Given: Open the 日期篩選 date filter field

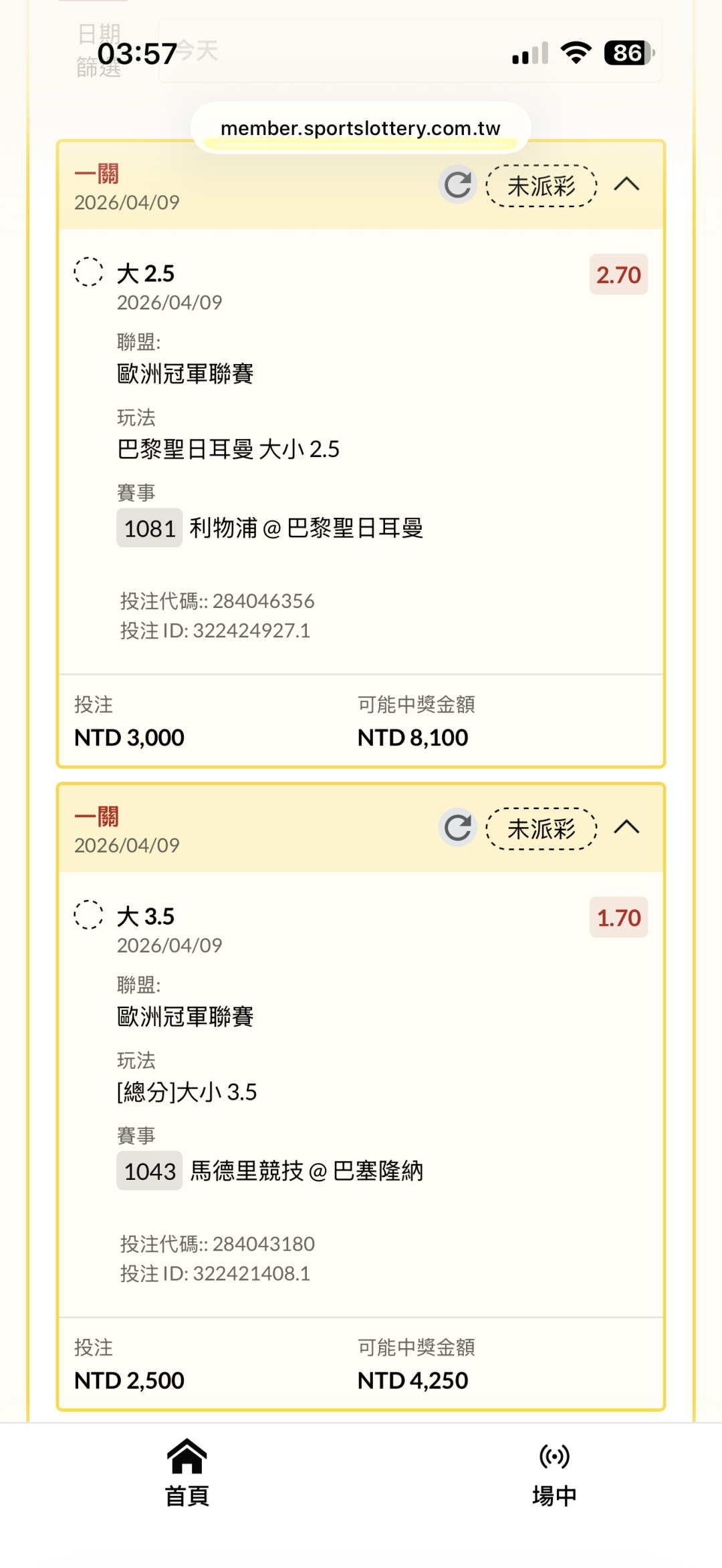Looking at the screenshot, I should pyautogui.click(x=410, y=51).
